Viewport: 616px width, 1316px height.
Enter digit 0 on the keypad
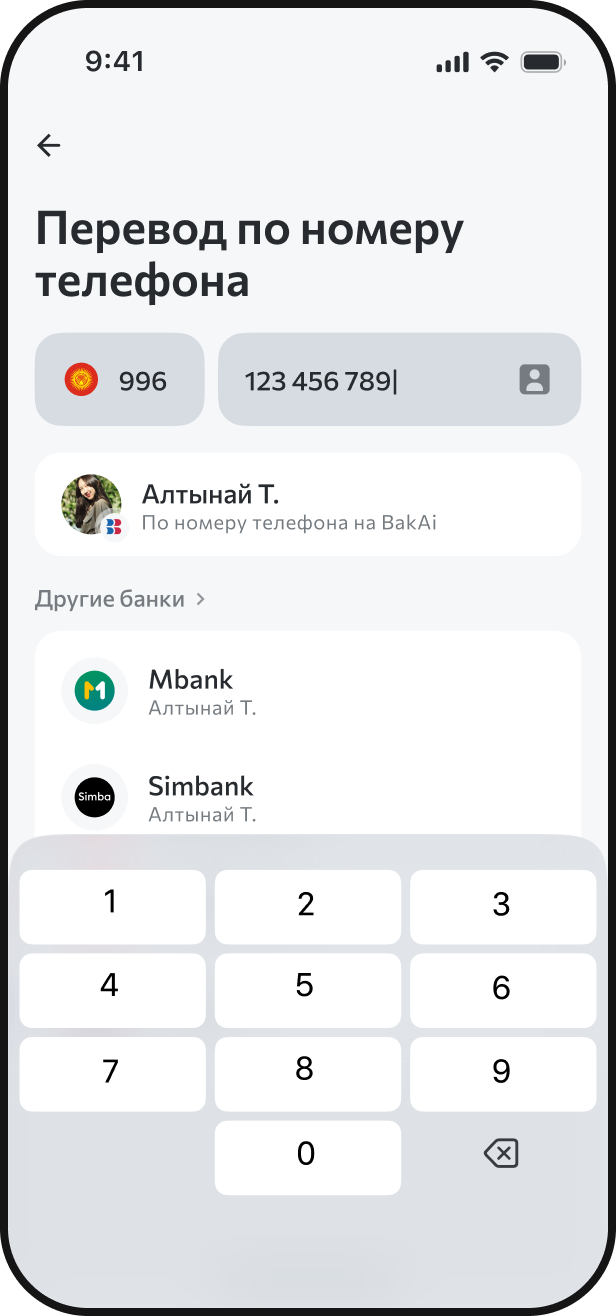307,1157
